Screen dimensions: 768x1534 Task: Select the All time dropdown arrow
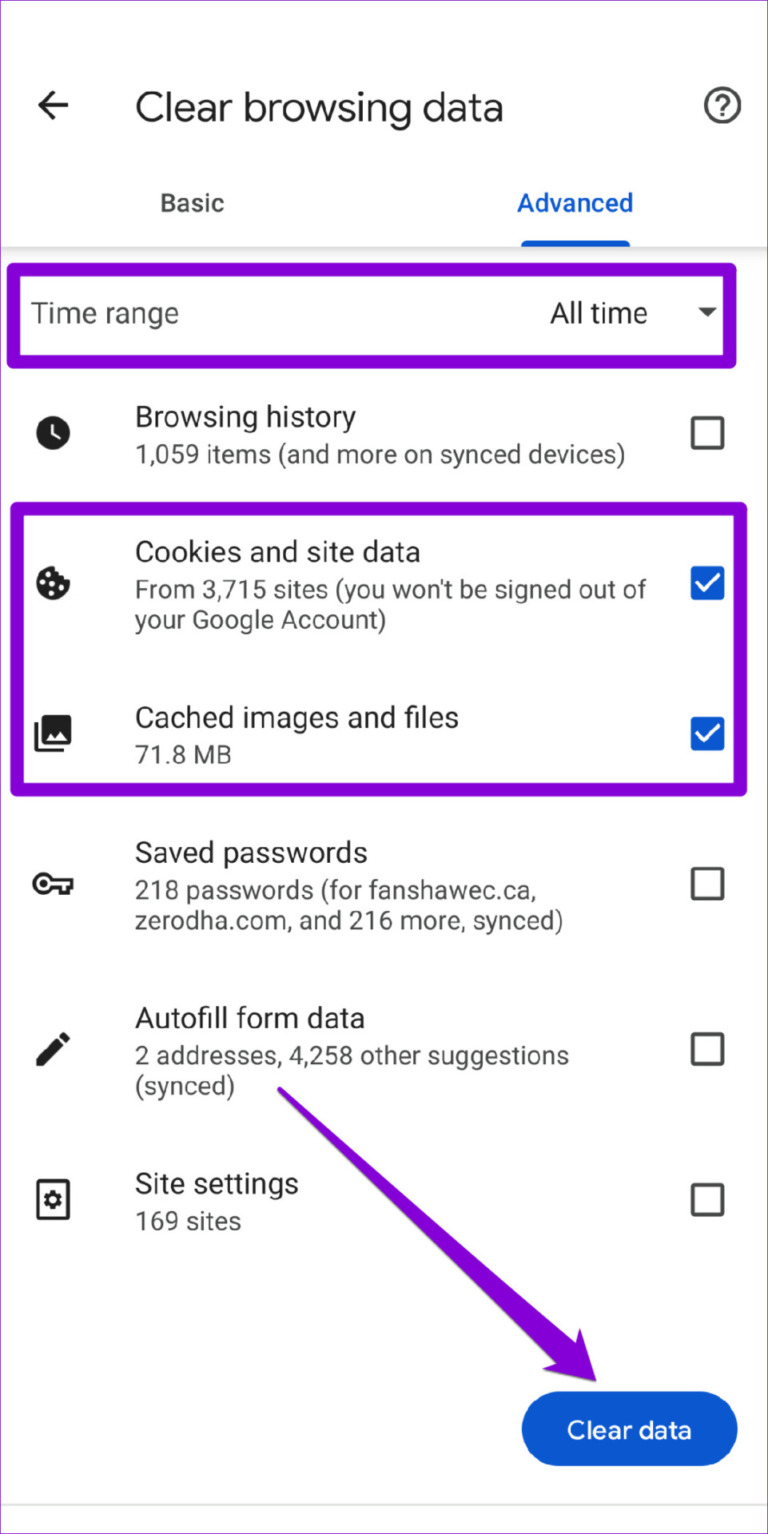[706, 313]
